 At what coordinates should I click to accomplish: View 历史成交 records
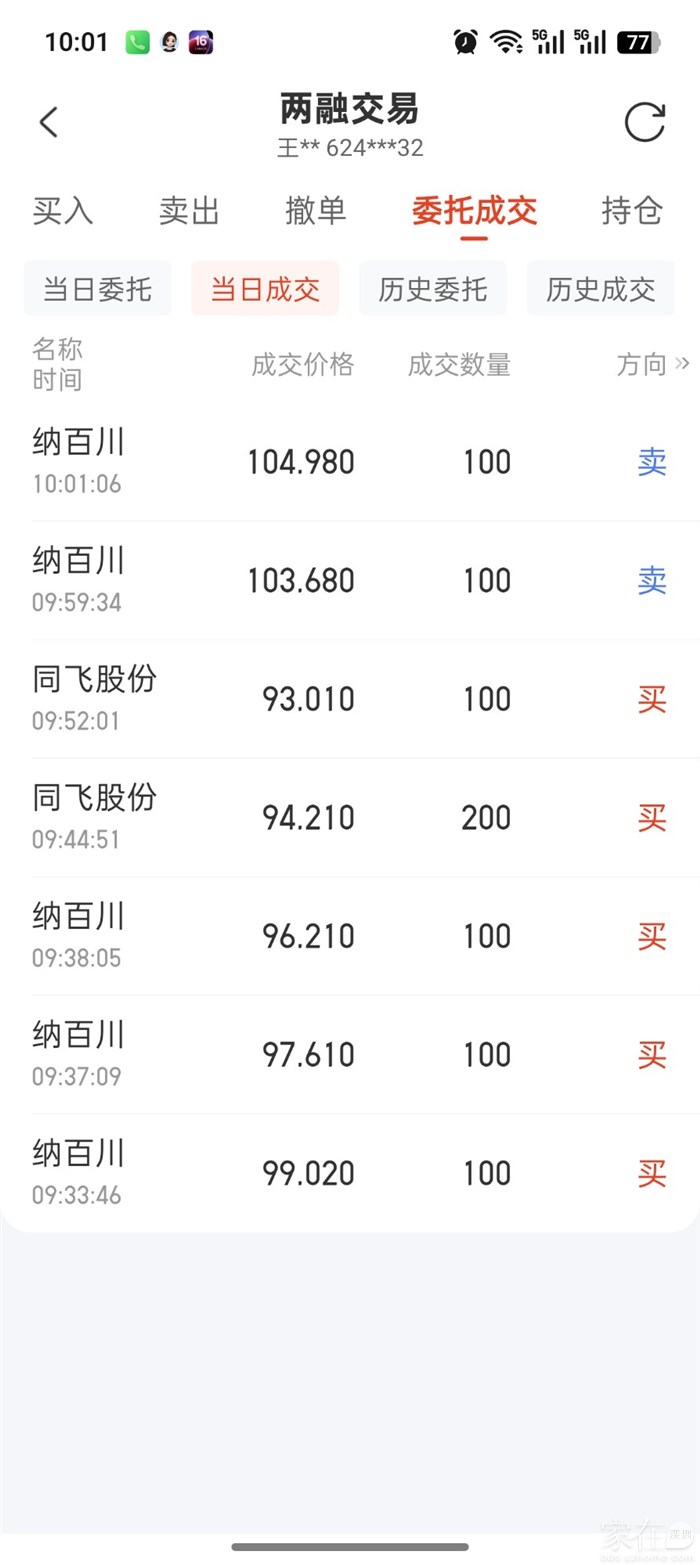pyautogui.click(x=601, y=289)
